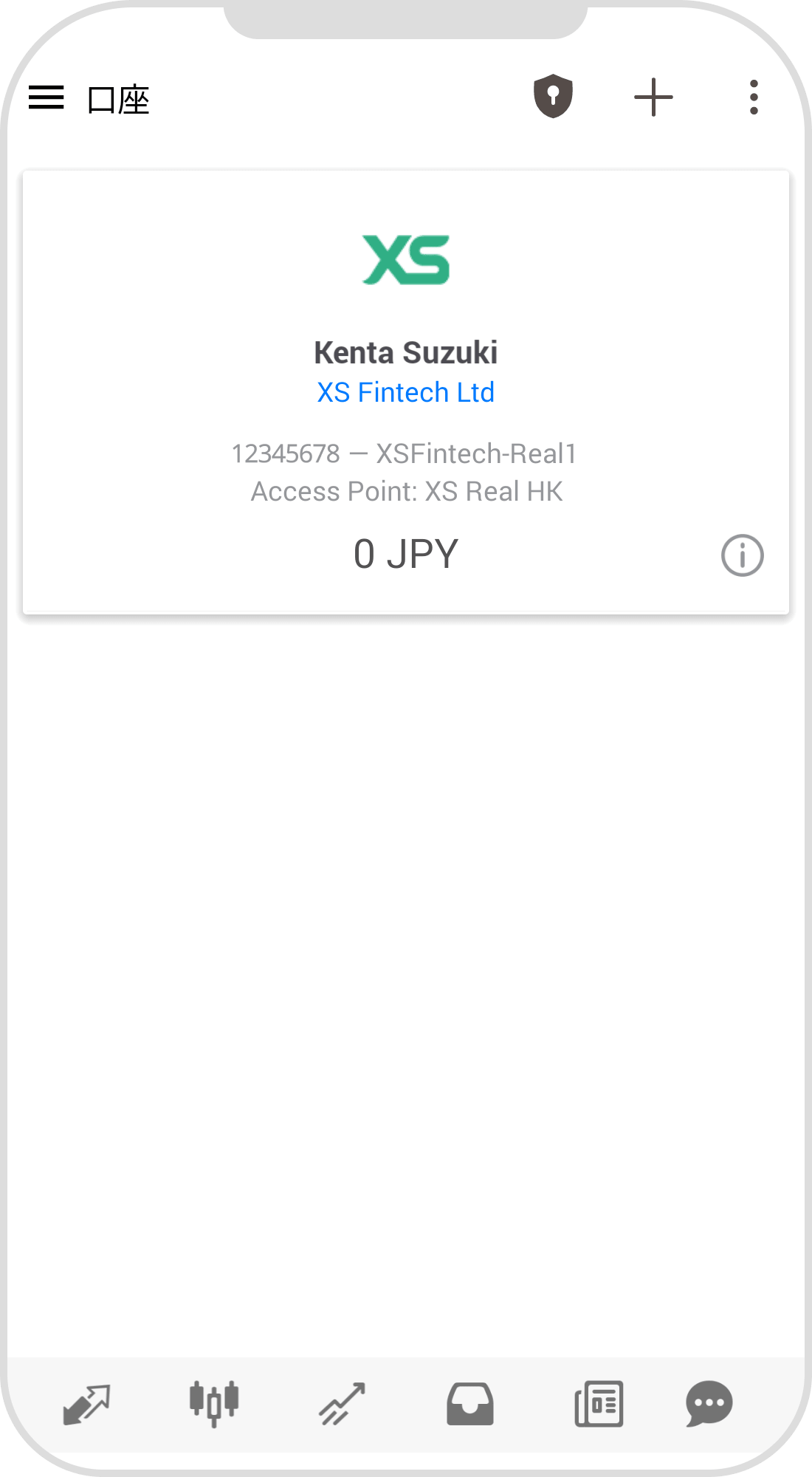Switch to the chat messages tab
Image resolution: width=812 pixels, height=1477 pixels.
(709, 1403)
